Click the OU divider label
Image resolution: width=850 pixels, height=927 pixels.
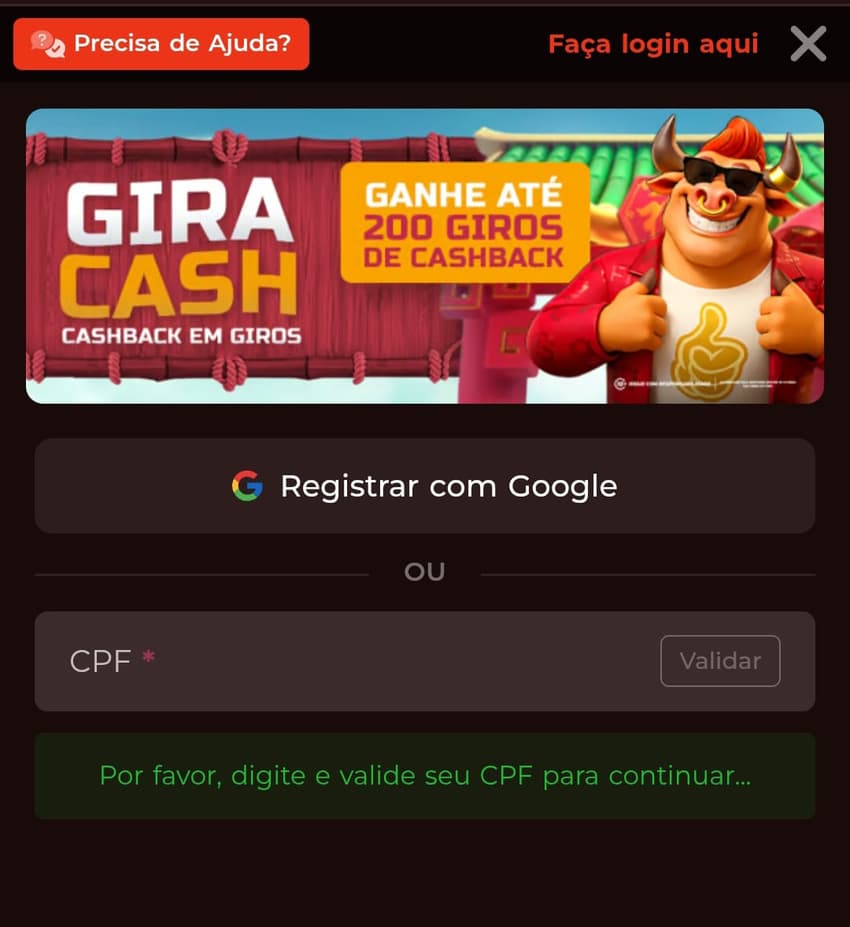pos(425,571)
